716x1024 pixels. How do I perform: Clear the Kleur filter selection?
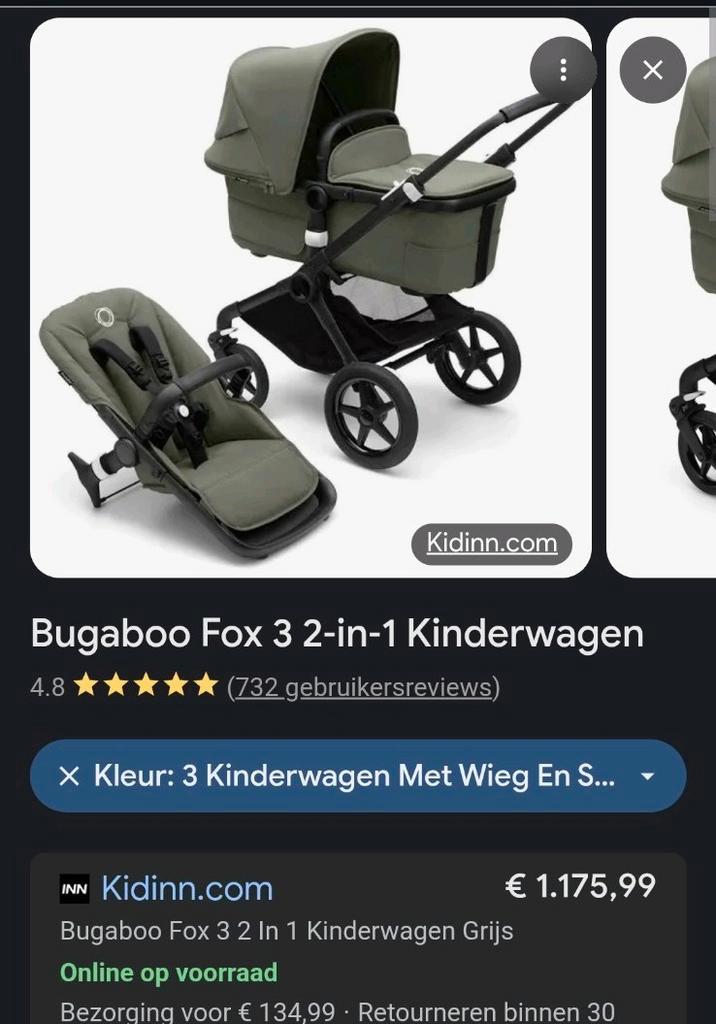[x=69, y=776]
